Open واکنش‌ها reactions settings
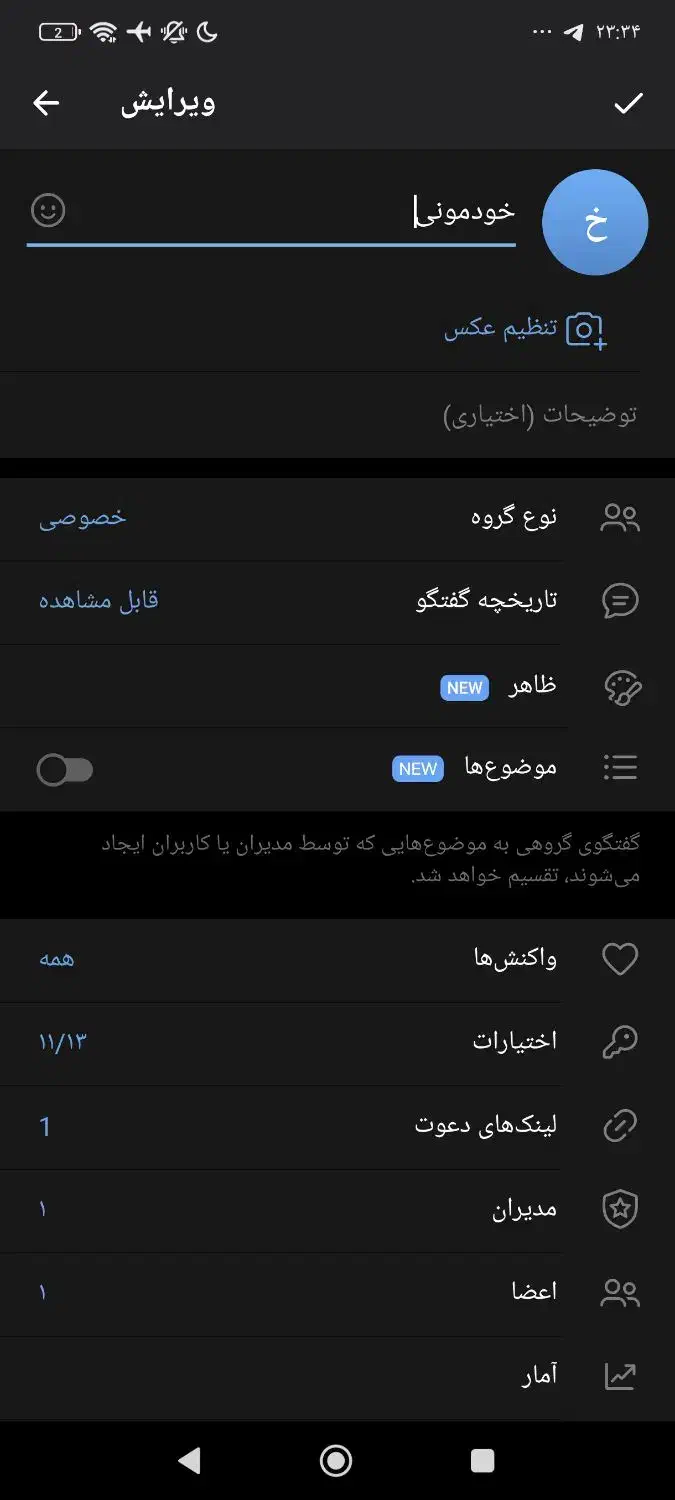Screen dimensions: 675x1500 tap(337, 960)
